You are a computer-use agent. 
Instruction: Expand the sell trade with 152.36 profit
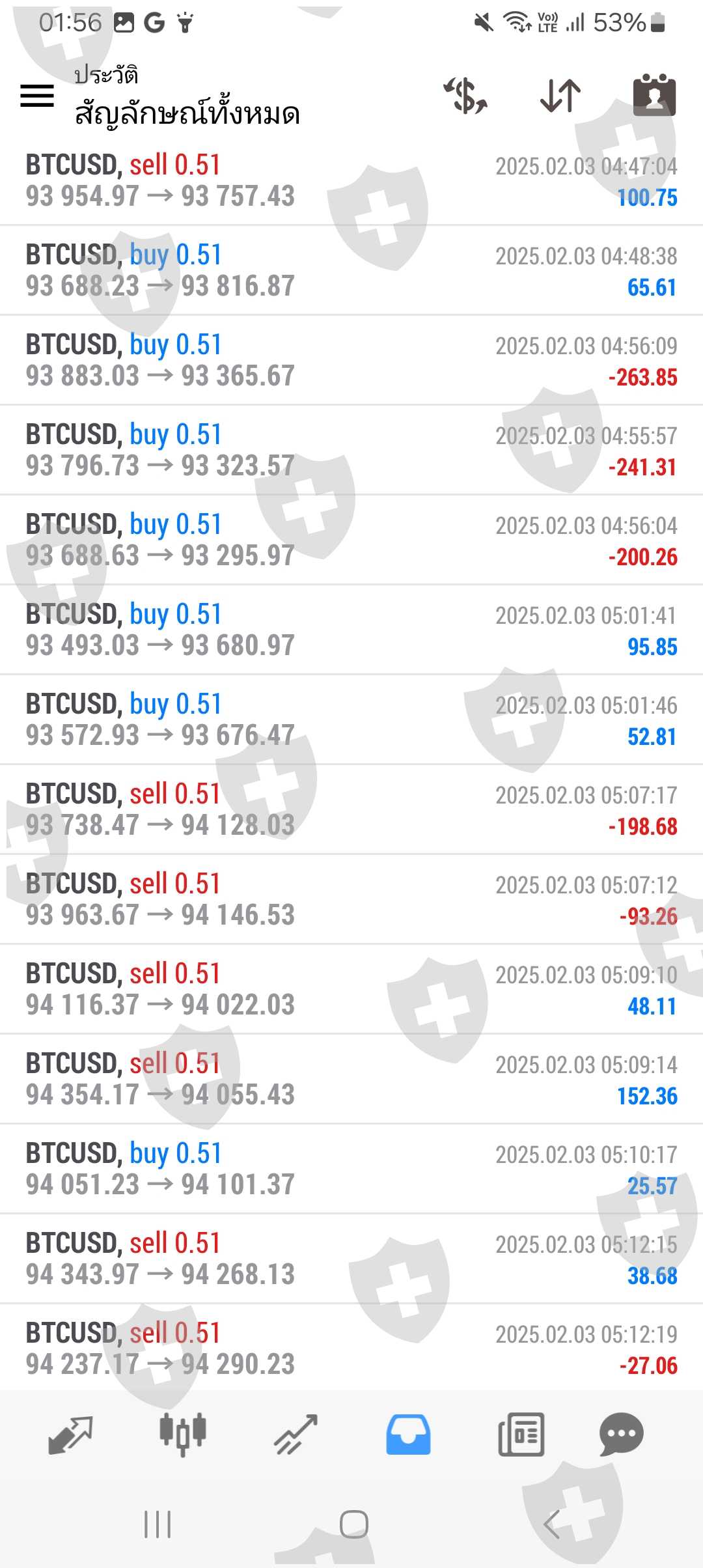[x=351, y=1079]
